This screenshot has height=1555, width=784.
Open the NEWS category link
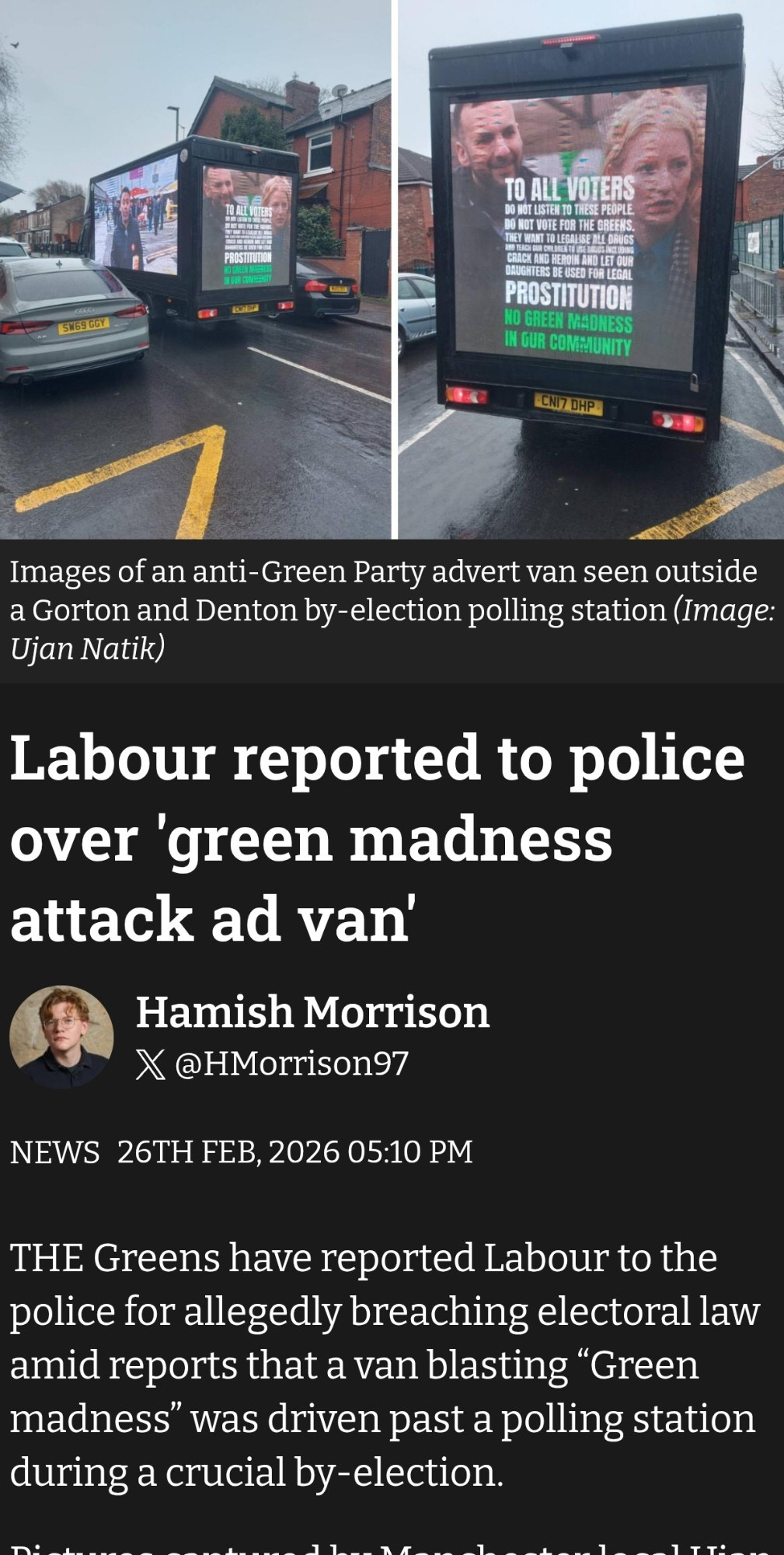pyautogui.click(x=54, y=1151)
